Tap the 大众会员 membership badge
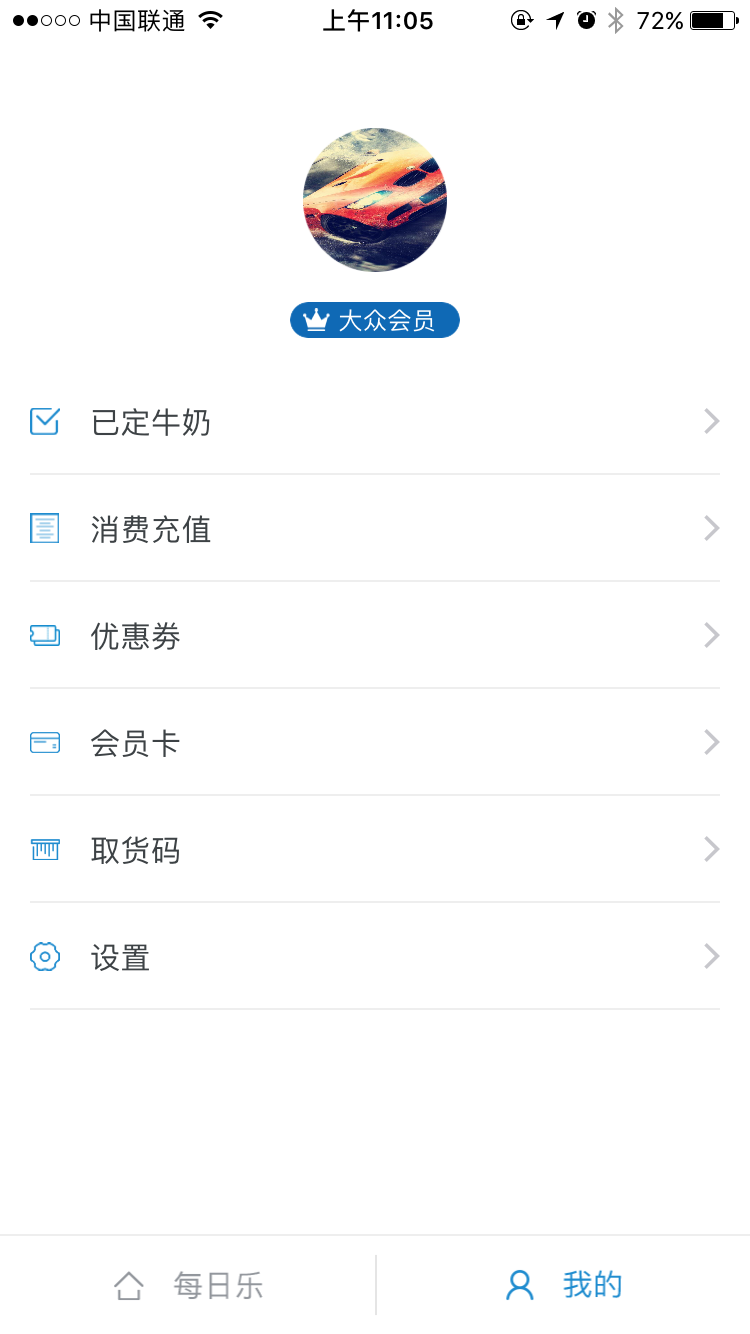 point(375,320)
